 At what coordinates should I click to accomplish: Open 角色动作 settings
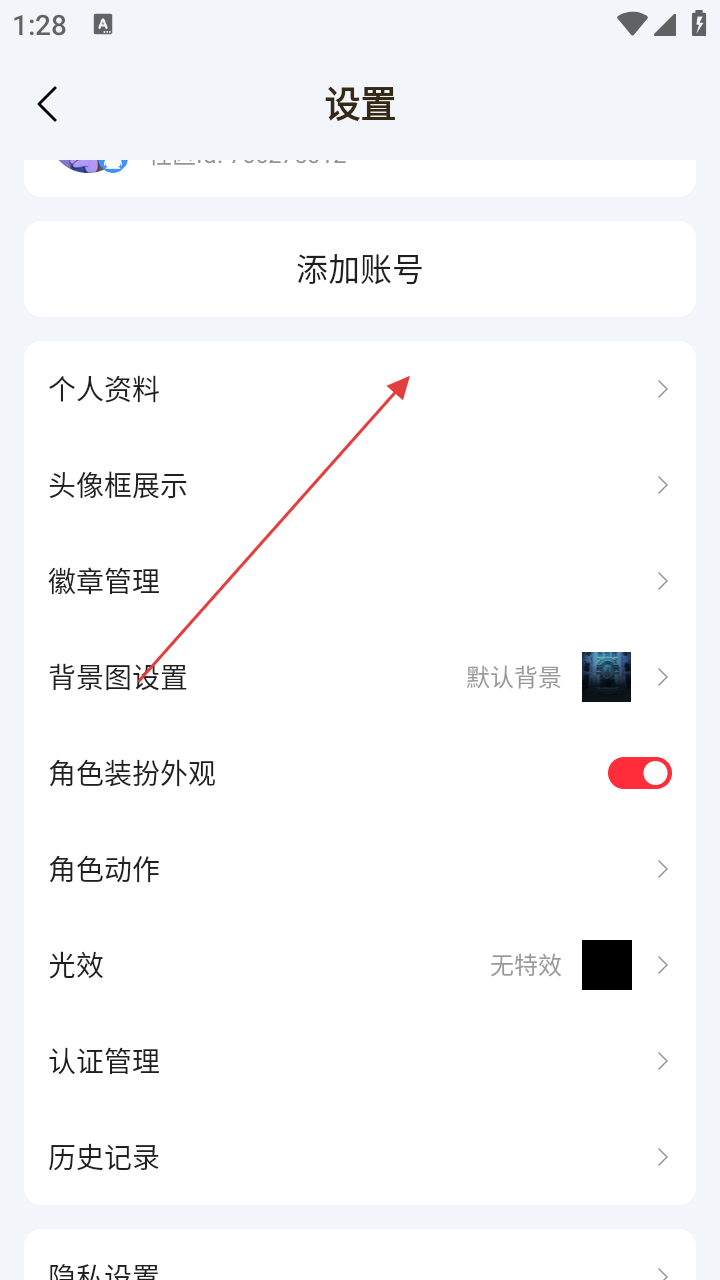point(360,869)
